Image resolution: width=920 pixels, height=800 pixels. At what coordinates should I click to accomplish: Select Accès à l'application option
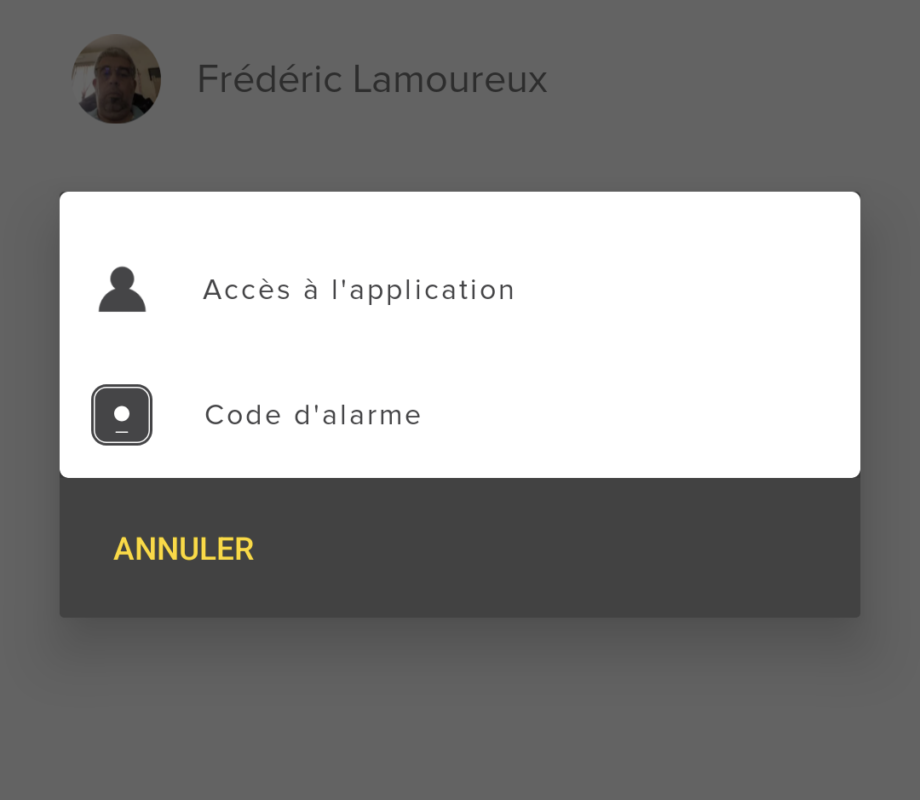tap(358, 290)
